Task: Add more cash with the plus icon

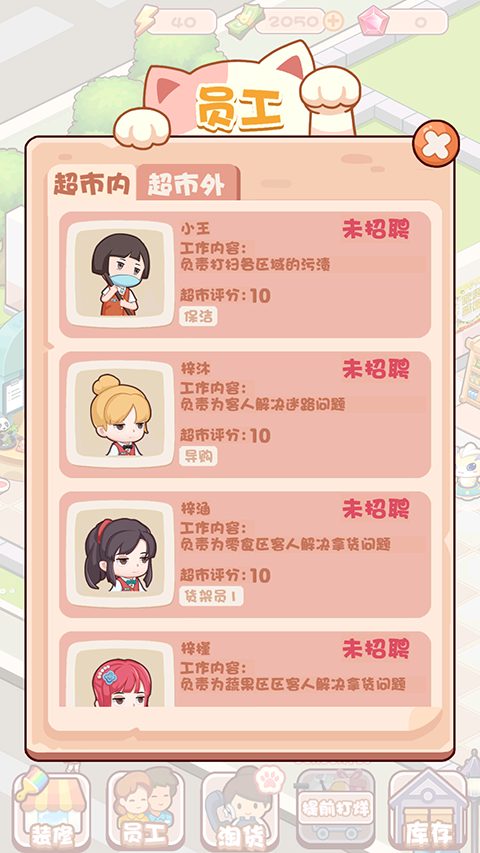Action: click(333, 21)
